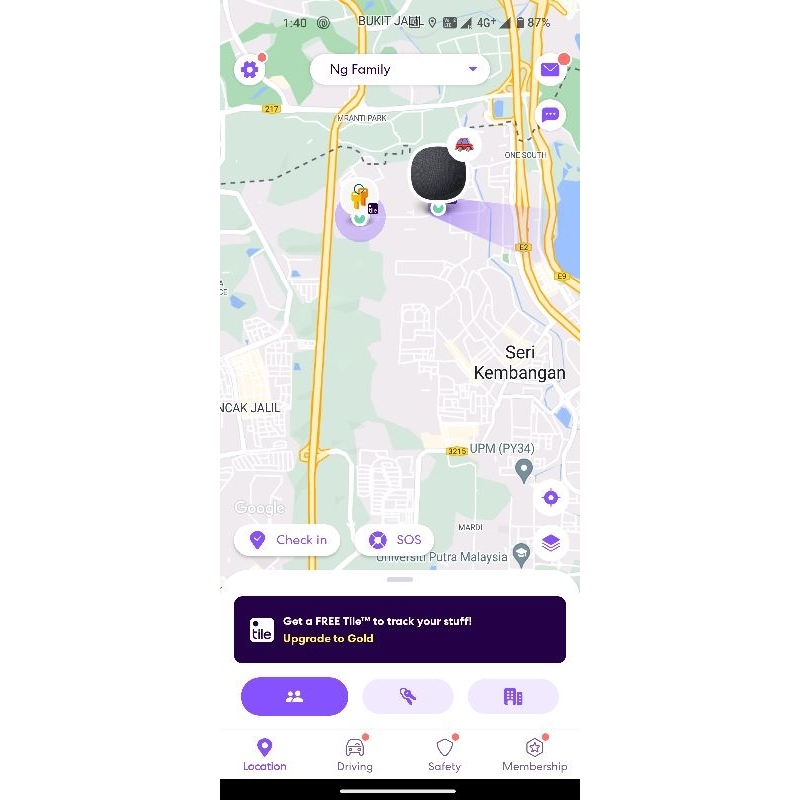
Task: Switch to the Driving tab
Action: (x=355, y=755)
